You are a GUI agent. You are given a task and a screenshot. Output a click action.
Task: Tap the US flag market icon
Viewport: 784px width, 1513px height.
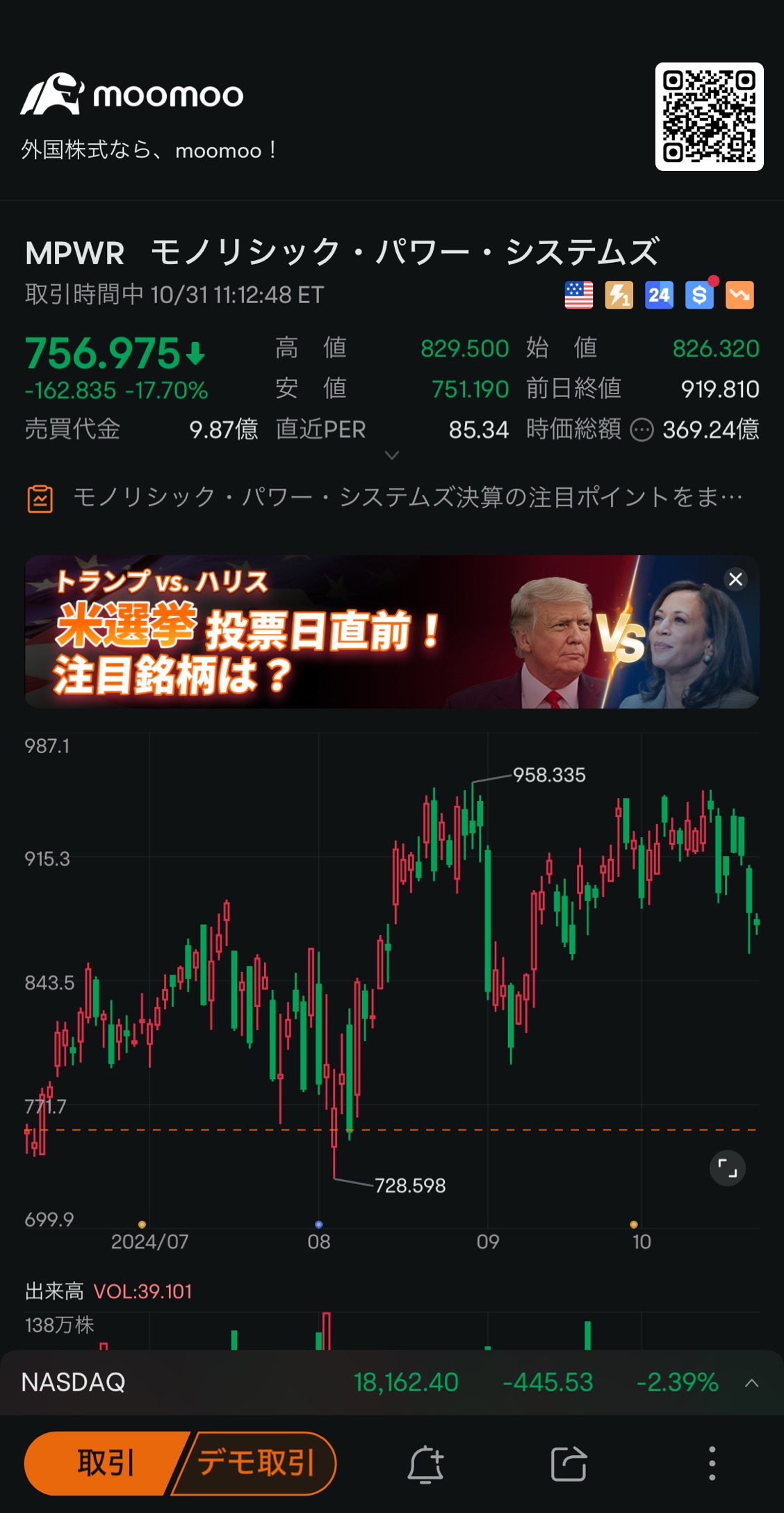click(579, 295)
